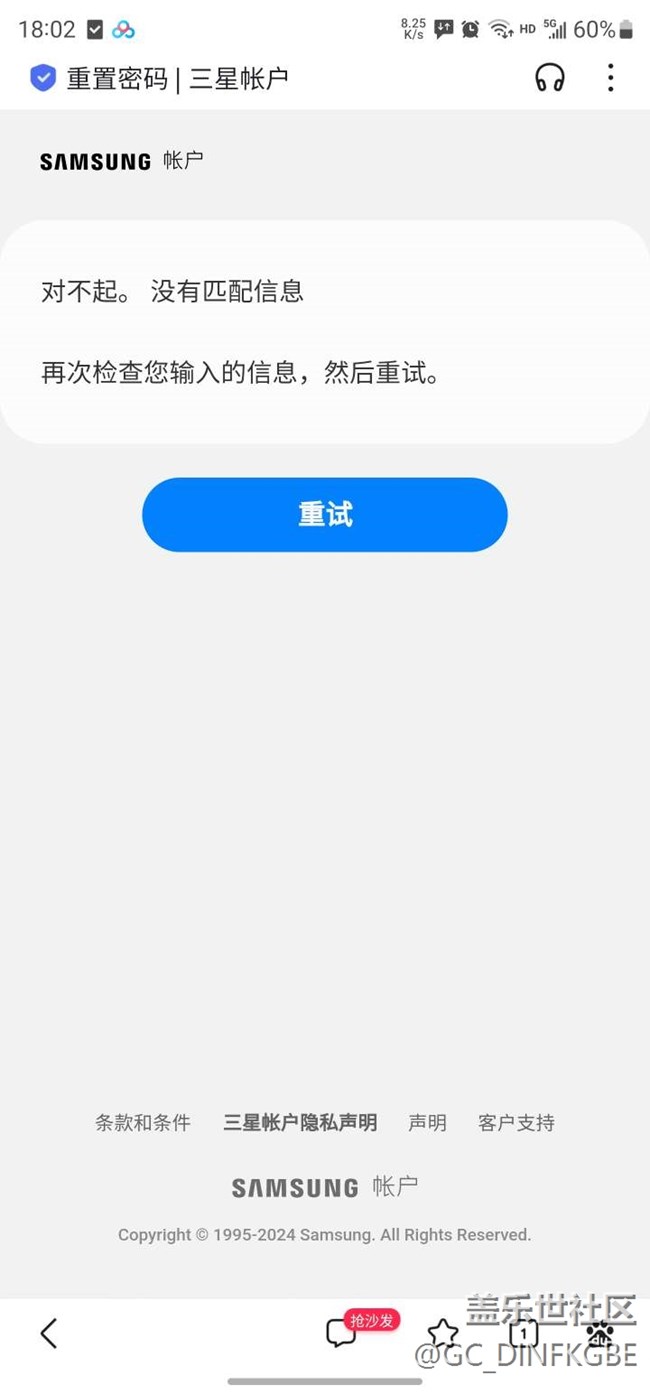
Task: Open 三星帐户隐私声明 privacy notice link
Action: pos(300,1123)
